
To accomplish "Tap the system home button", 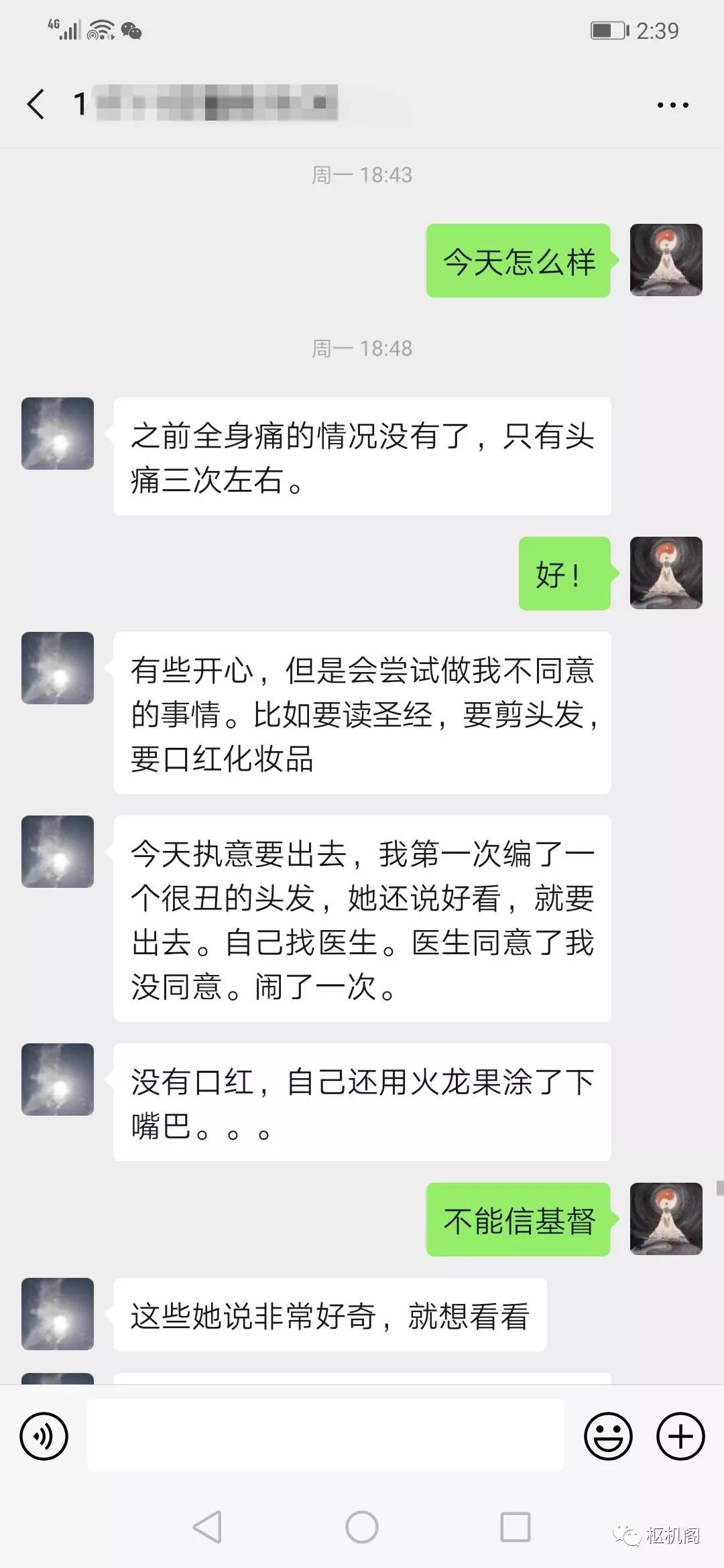I will 362,1528.
